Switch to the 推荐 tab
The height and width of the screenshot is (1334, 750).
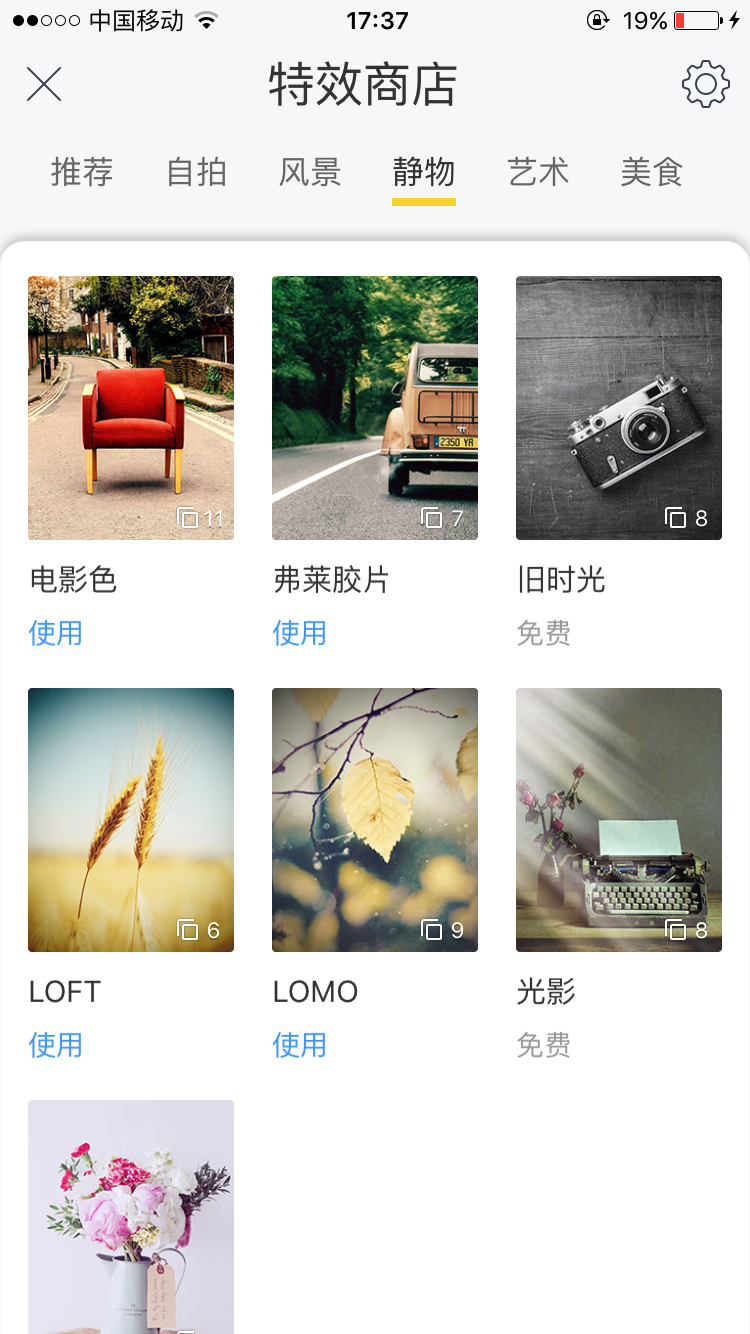[x=82, y=173]
